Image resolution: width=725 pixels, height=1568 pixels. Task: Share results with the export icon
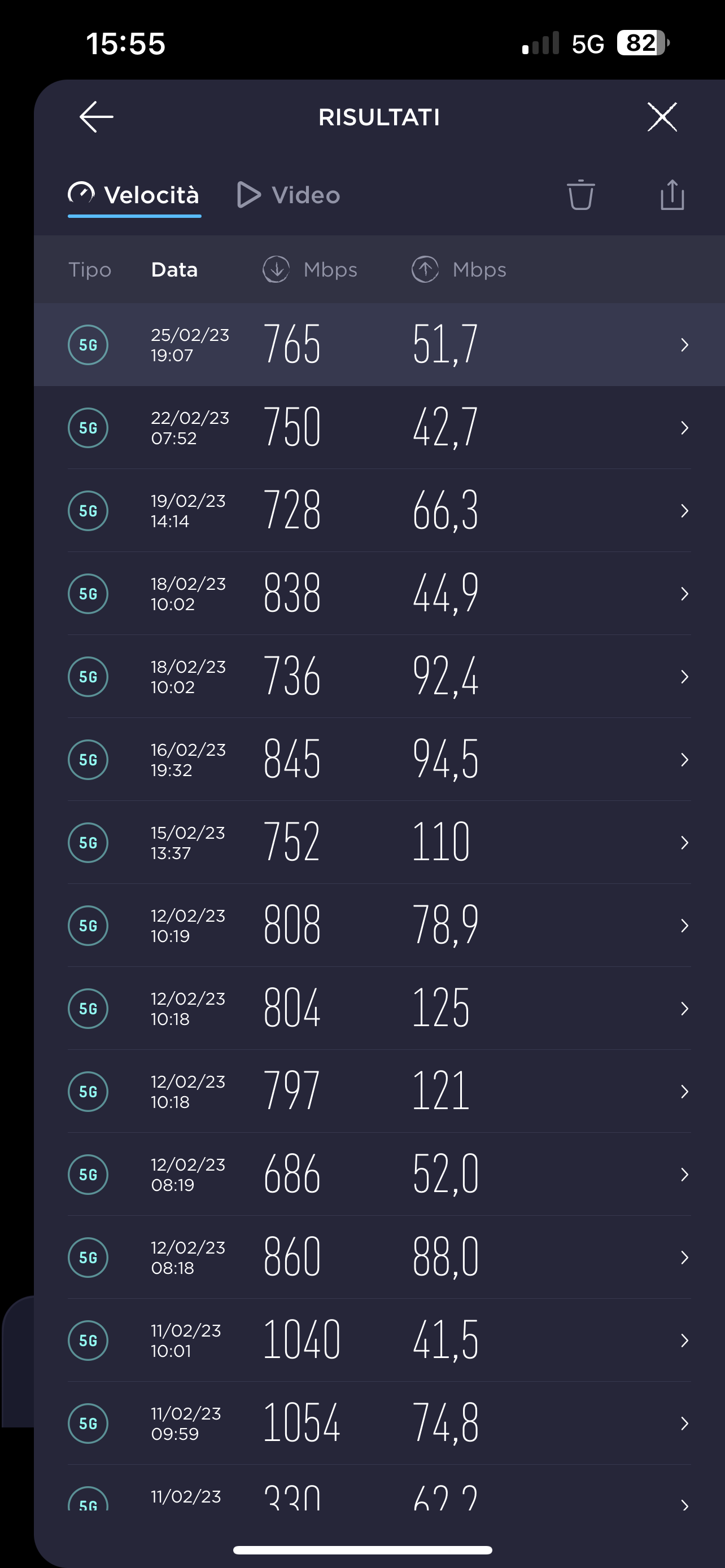(x=672, y=195)
